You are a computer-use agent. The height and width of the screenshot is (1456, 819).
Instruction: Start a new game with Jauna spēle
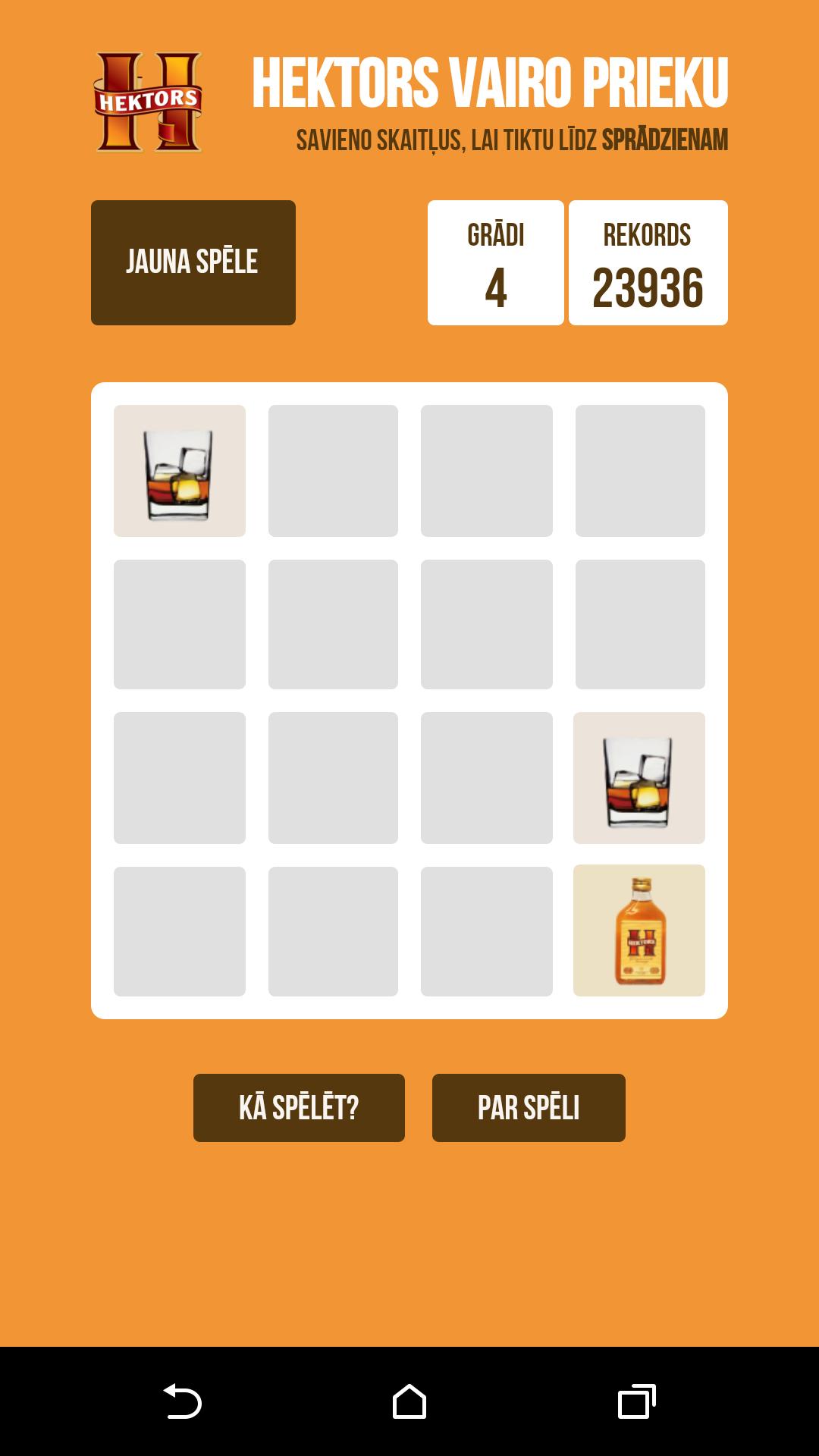[x=193, y=262]
